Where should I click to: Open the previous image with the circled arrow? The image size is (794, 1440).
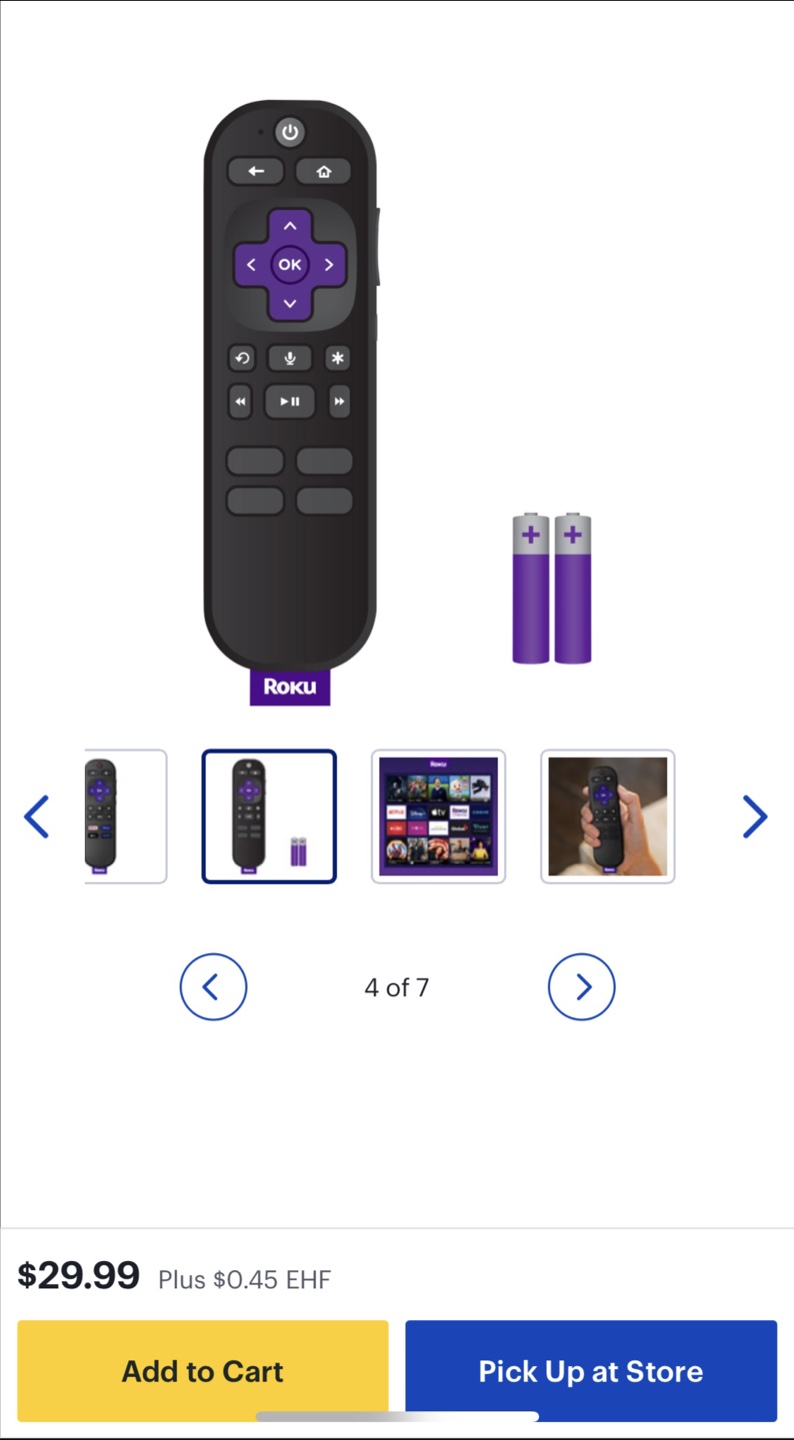(213, 986)
